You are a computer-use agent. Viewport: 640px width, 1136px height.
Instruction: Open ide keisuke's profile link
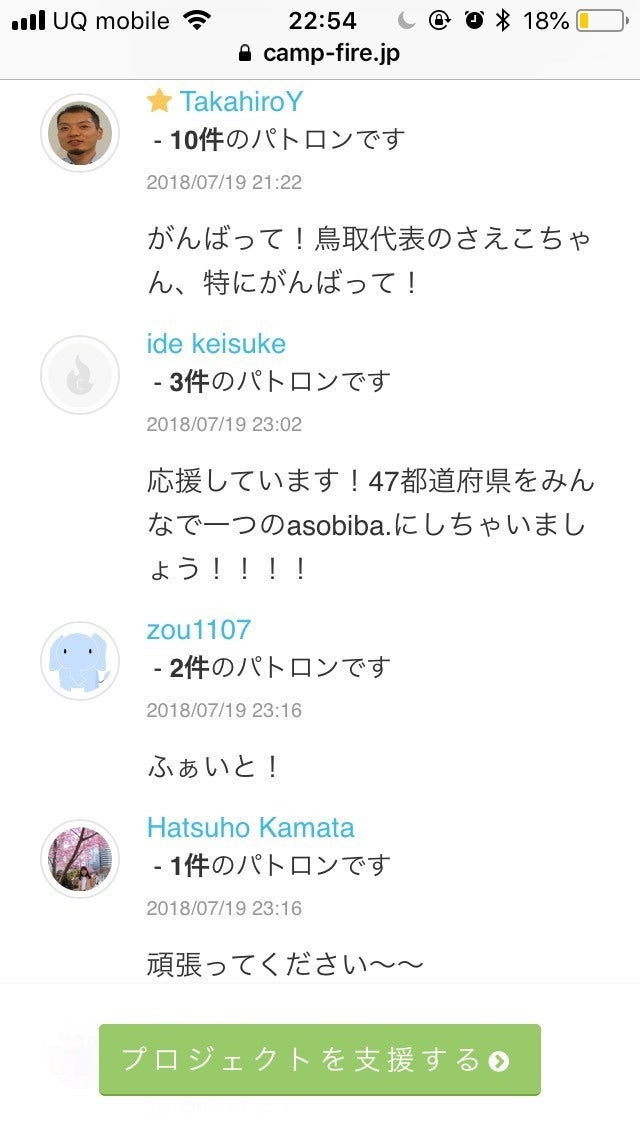click(216, 343)
